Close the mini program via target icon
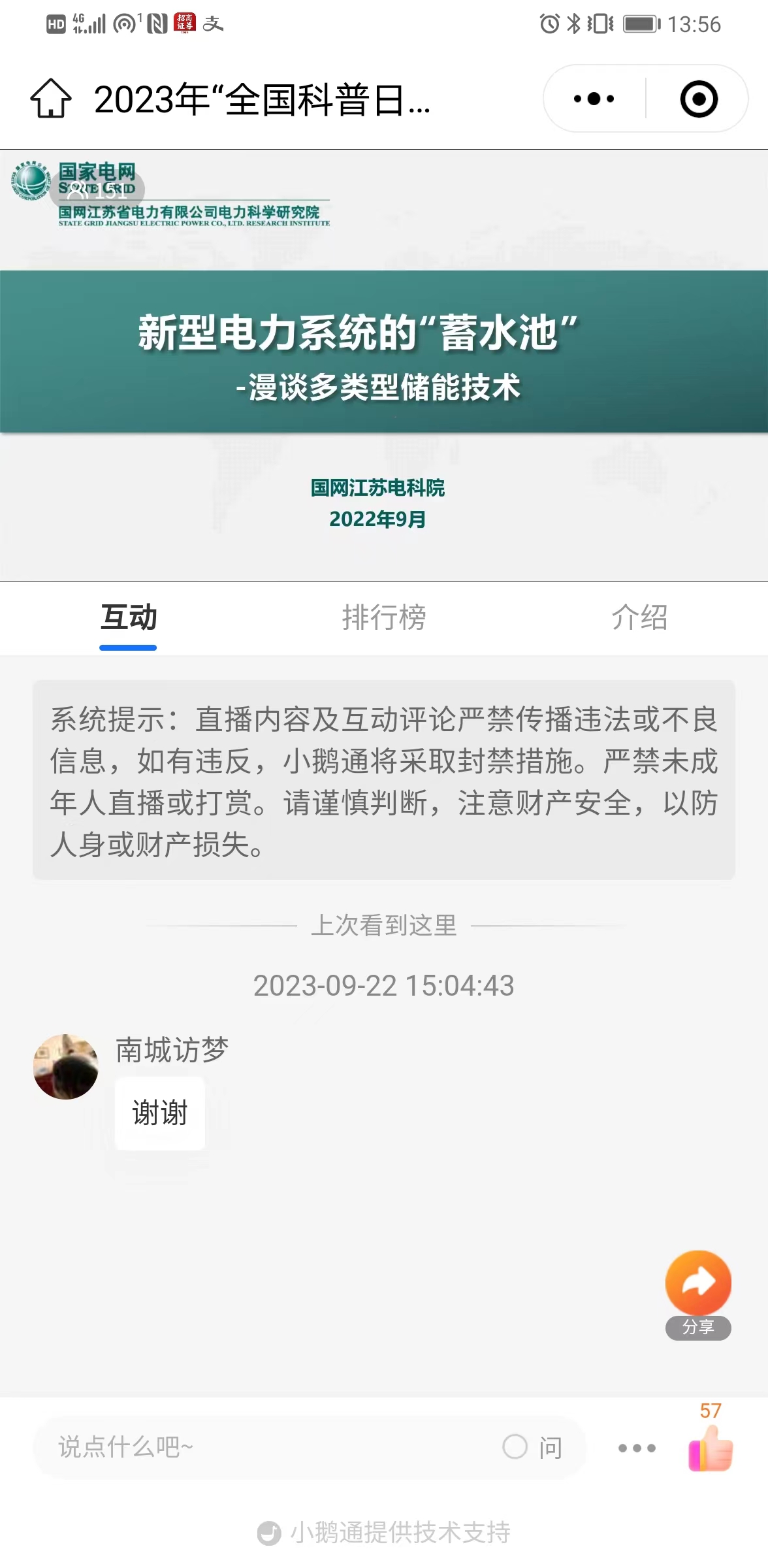 pos(698,99)
